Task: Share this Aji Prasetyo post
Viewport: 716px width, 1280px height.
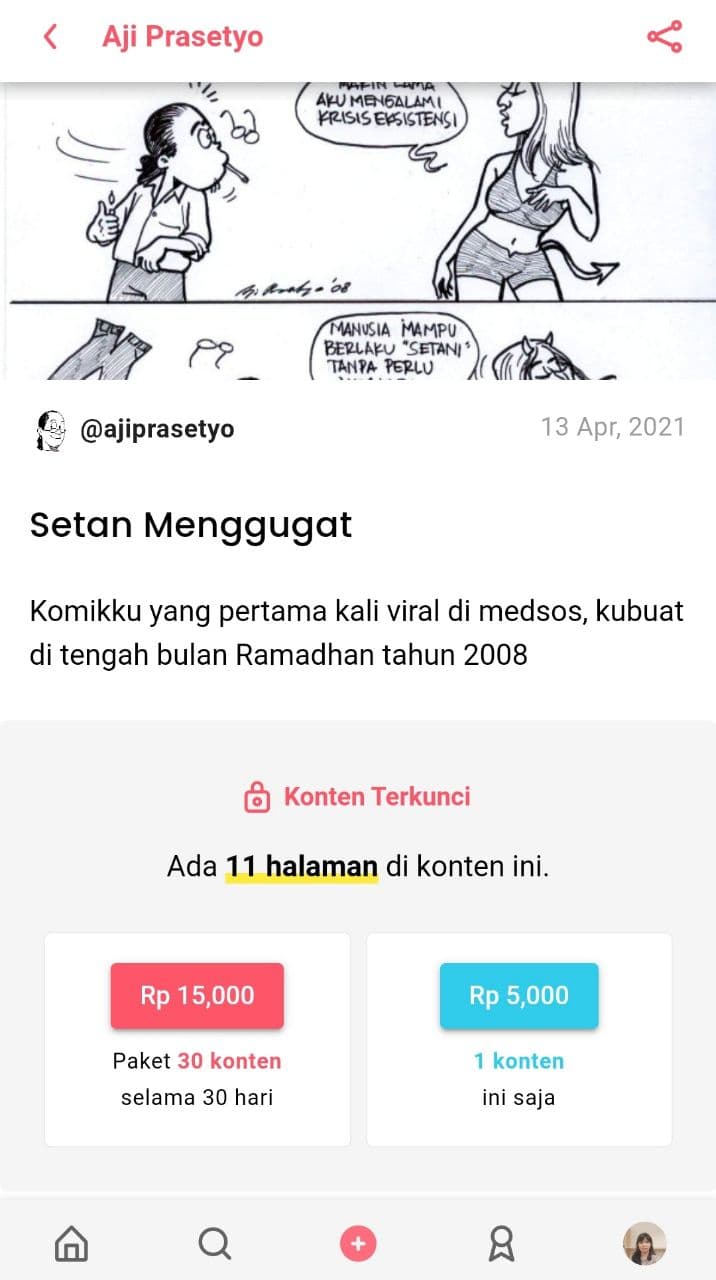Action: click(664, 37)
